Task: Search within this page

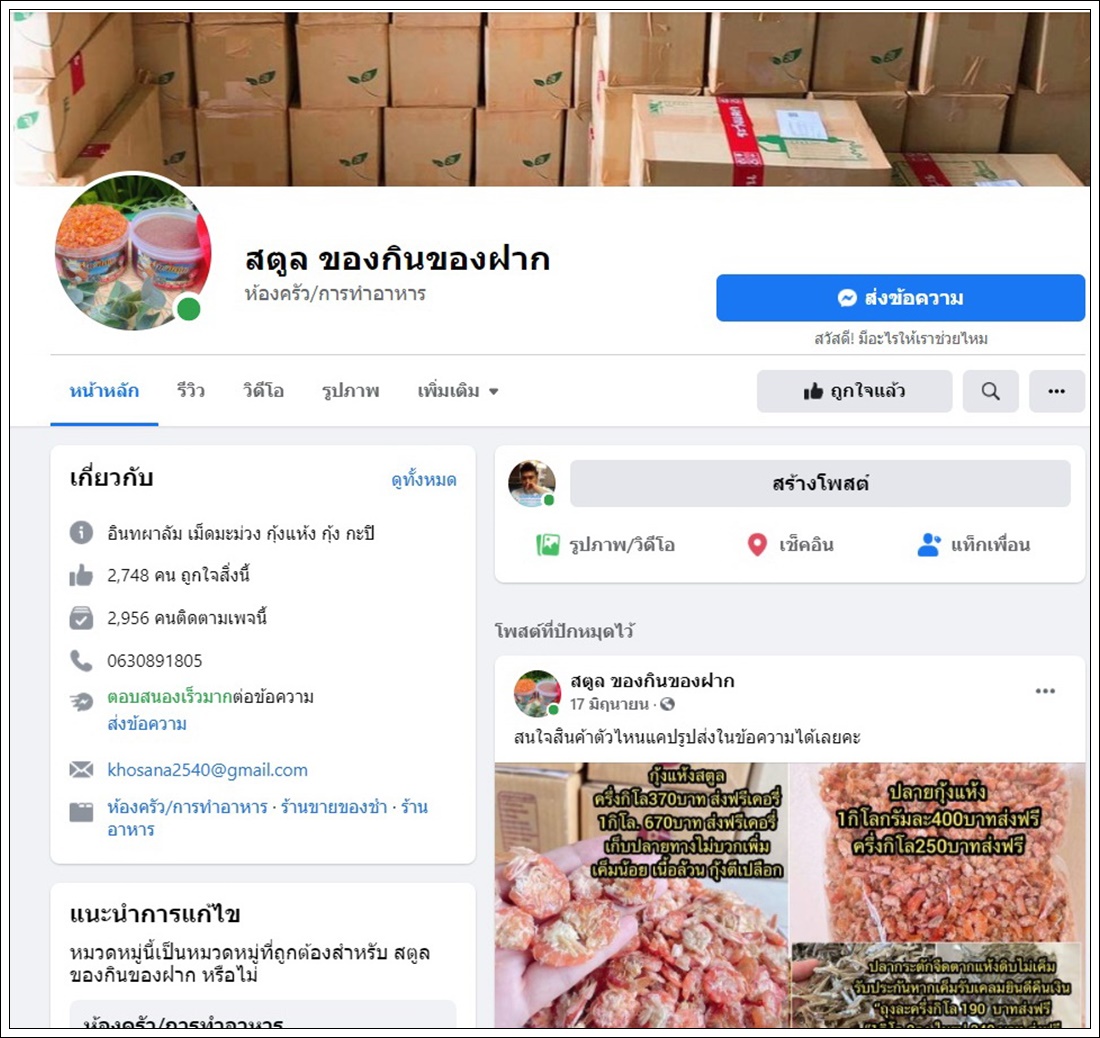Action: 990,391
